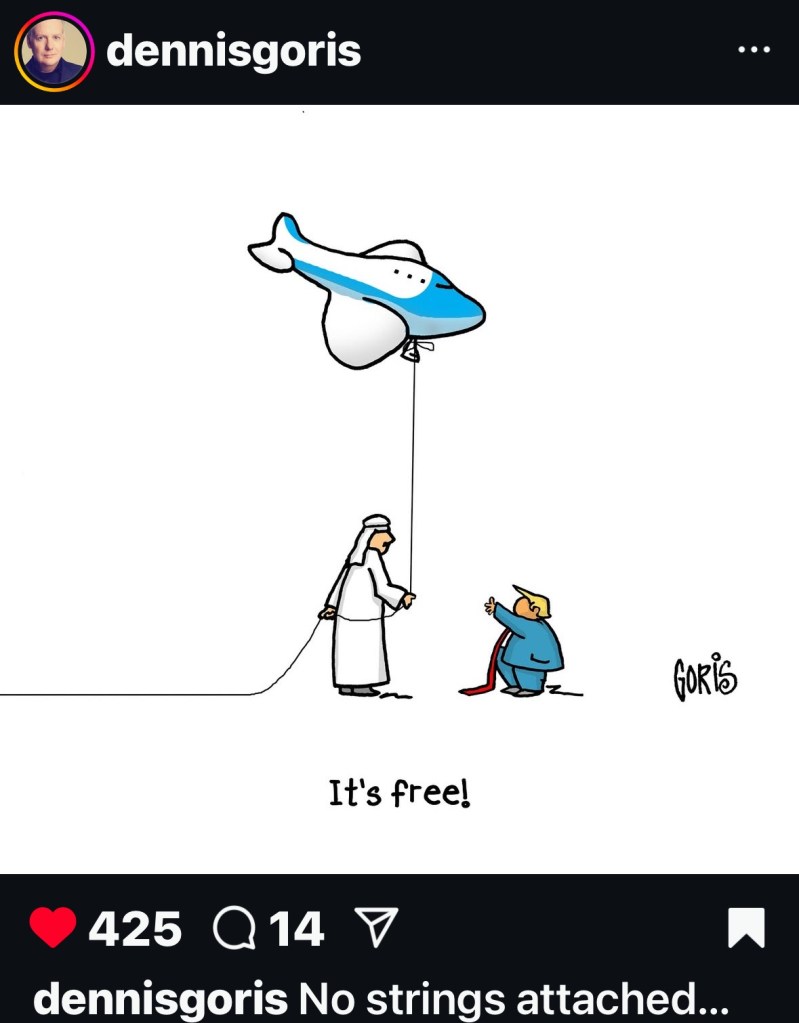Open the dennisgoris username in the post header
The image size is (799, 1023).
pos(233,50)
